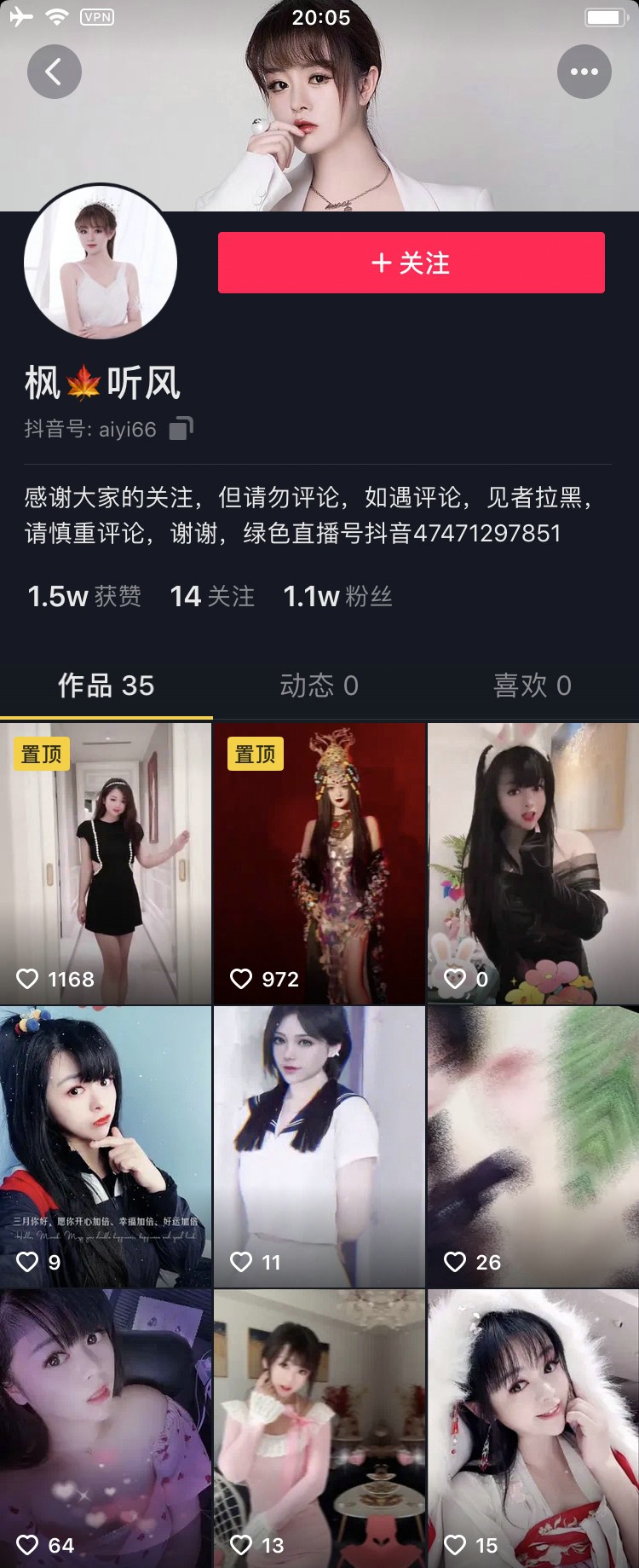The height and width of the screenshot is (1568, 639).
Task: Open the video with 64 likes
Action: click(x=105, y=1428)
